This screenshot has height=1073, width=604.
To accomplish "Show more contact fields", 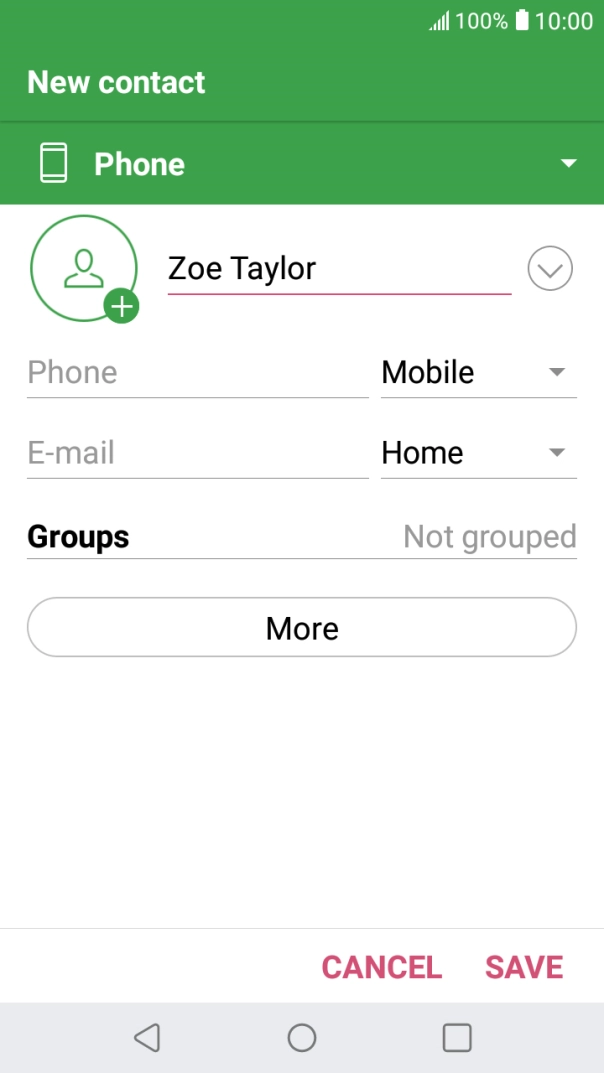I will coord(302,628).
